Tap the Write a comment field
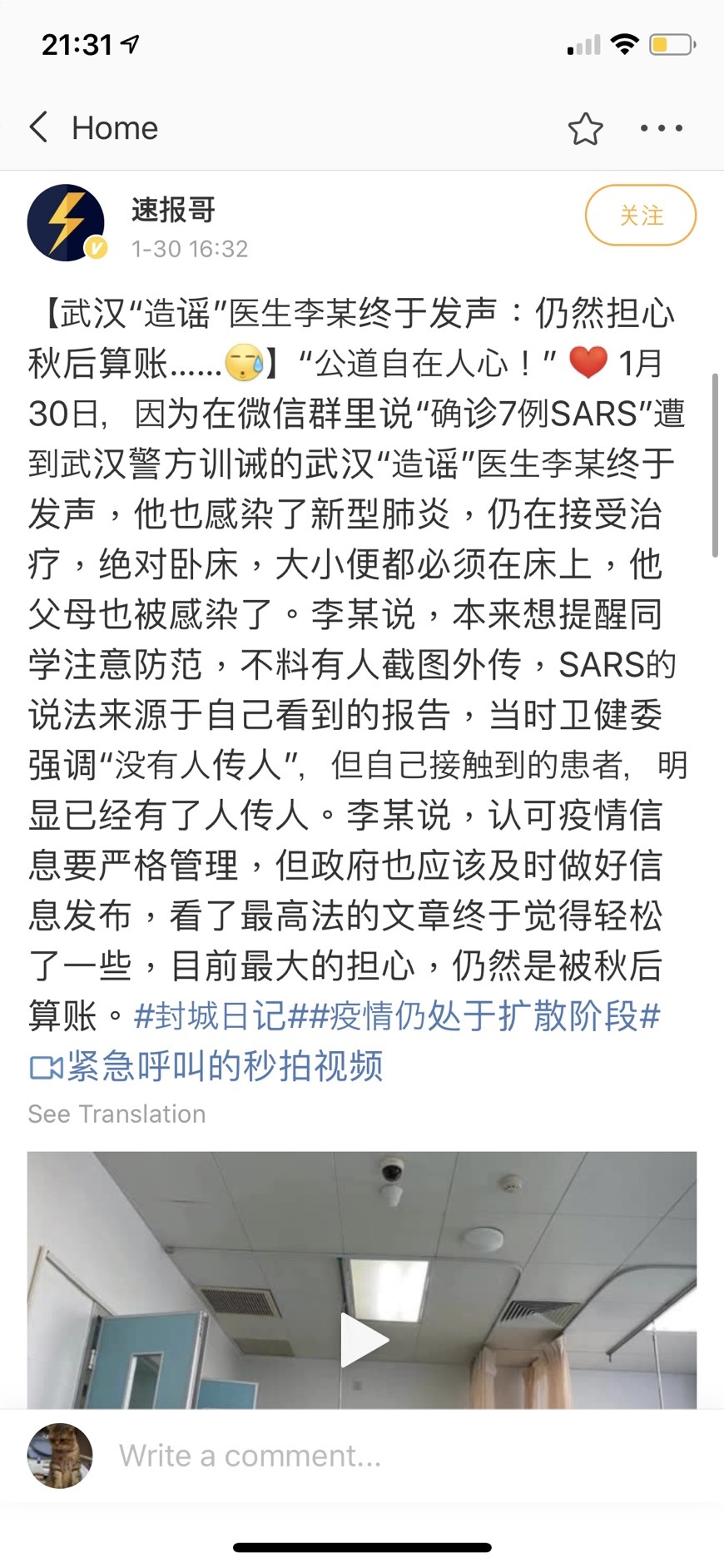Screen dimensions: 724x1568 click(250, 1456)
